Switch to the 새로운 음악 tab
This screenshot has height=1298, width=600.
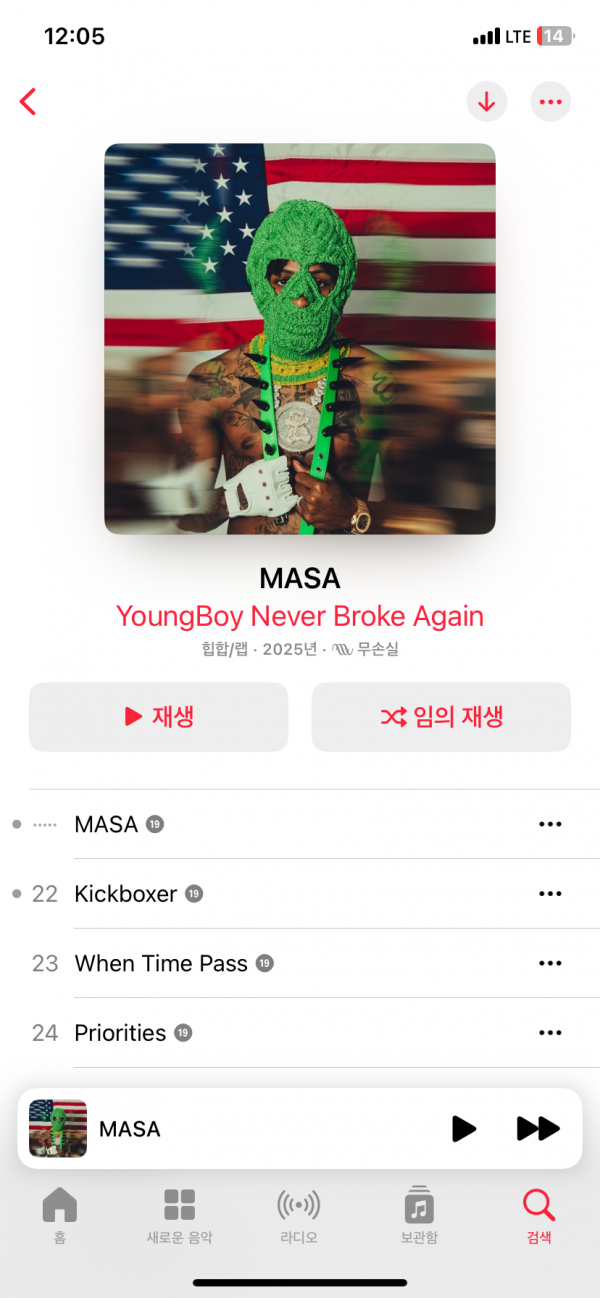pos(179,1214)
